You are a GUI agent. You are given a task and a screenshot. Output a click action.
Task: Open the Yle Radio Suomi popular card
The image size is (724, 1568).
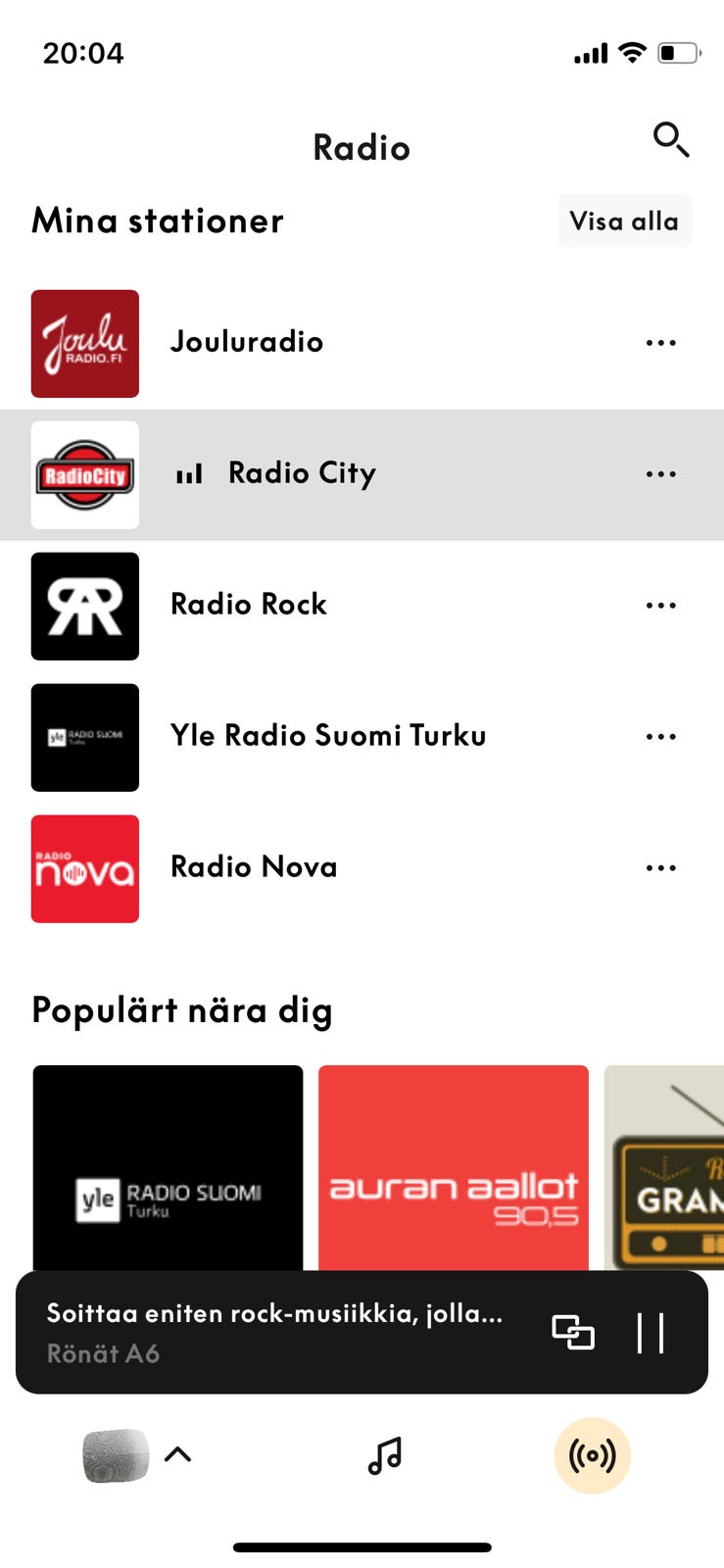(168, 1168)
